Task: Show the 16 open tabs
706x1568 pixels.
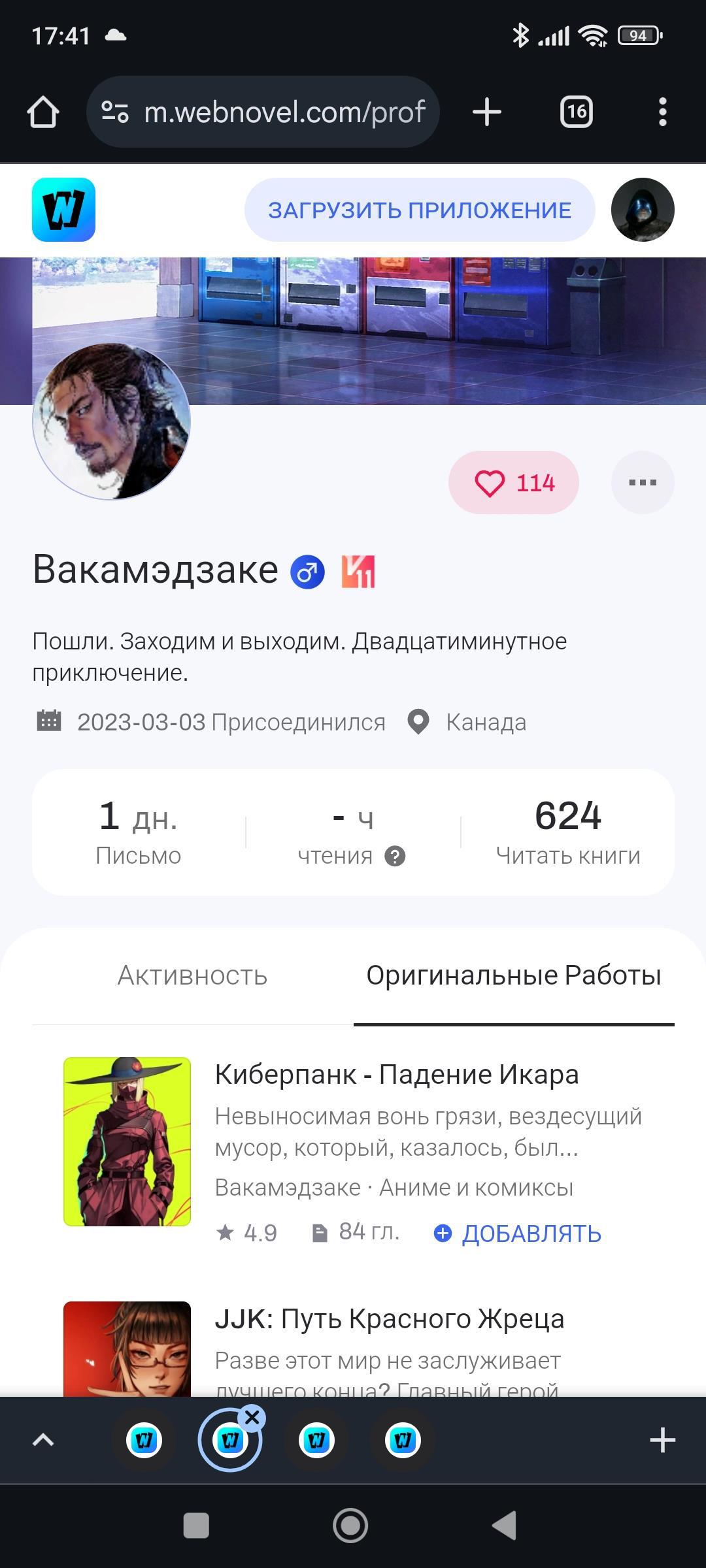Action: click(x=576, y=112)
